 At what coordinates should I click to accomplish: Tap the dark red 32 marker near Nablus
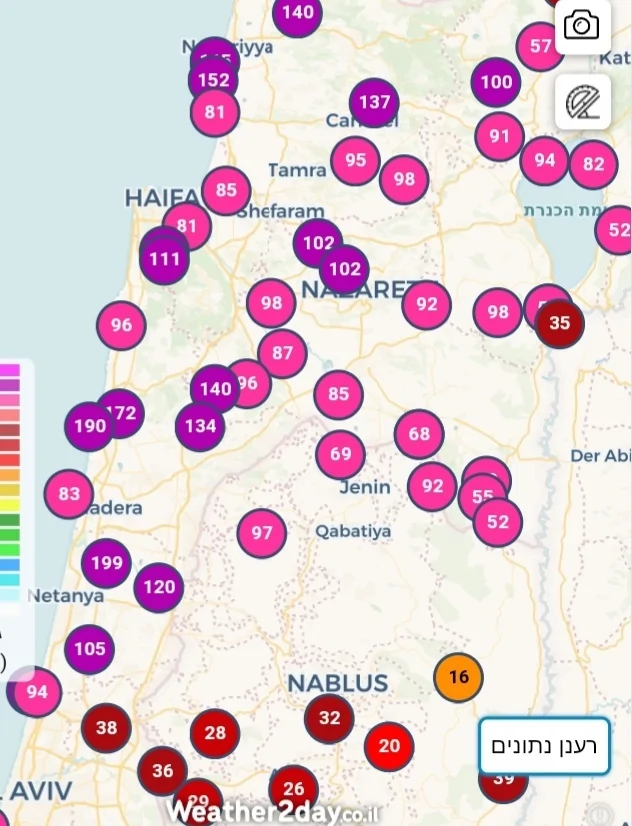(x=329, y=718)
